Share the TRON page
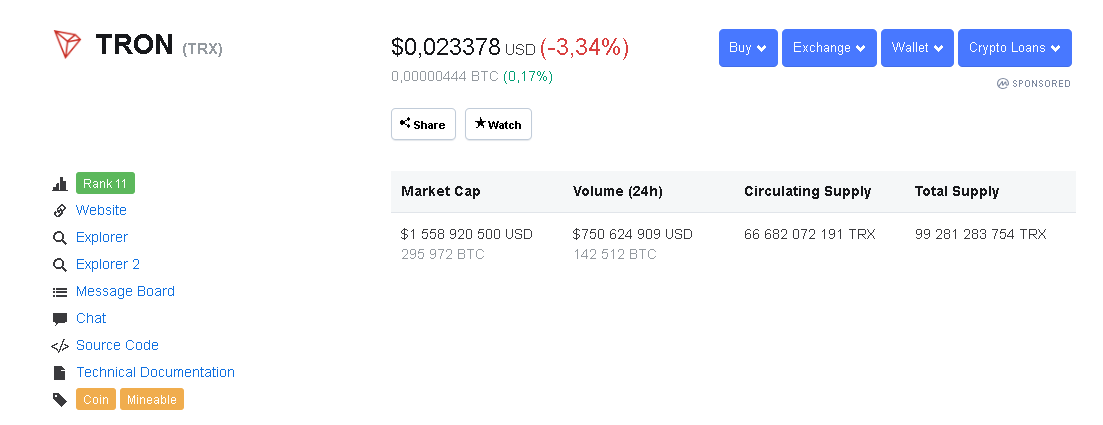Viewport: 1103px width, 425px height. [x=423, y=124]
